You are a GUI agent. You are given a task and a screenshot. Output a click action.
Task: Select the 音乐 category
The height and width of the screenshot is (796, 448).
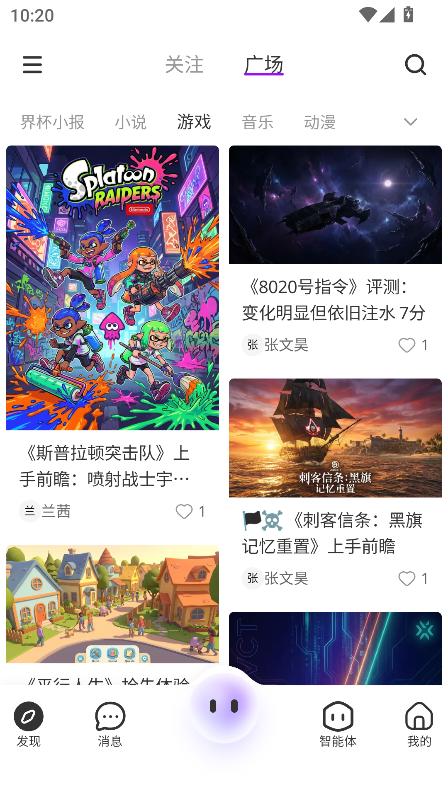point(258,122)
